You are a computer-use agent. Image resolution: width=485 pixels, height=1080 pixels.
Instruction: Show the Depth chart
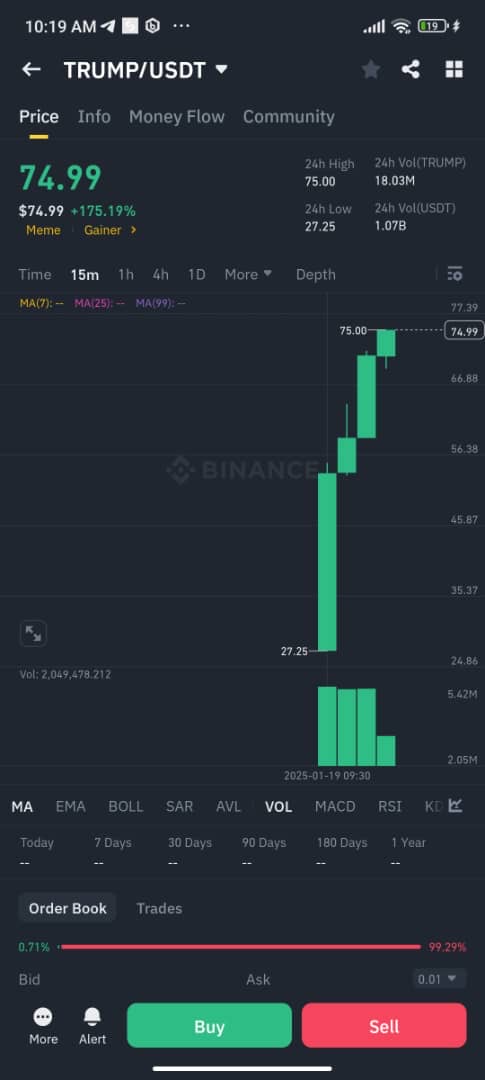coord(316,275)
